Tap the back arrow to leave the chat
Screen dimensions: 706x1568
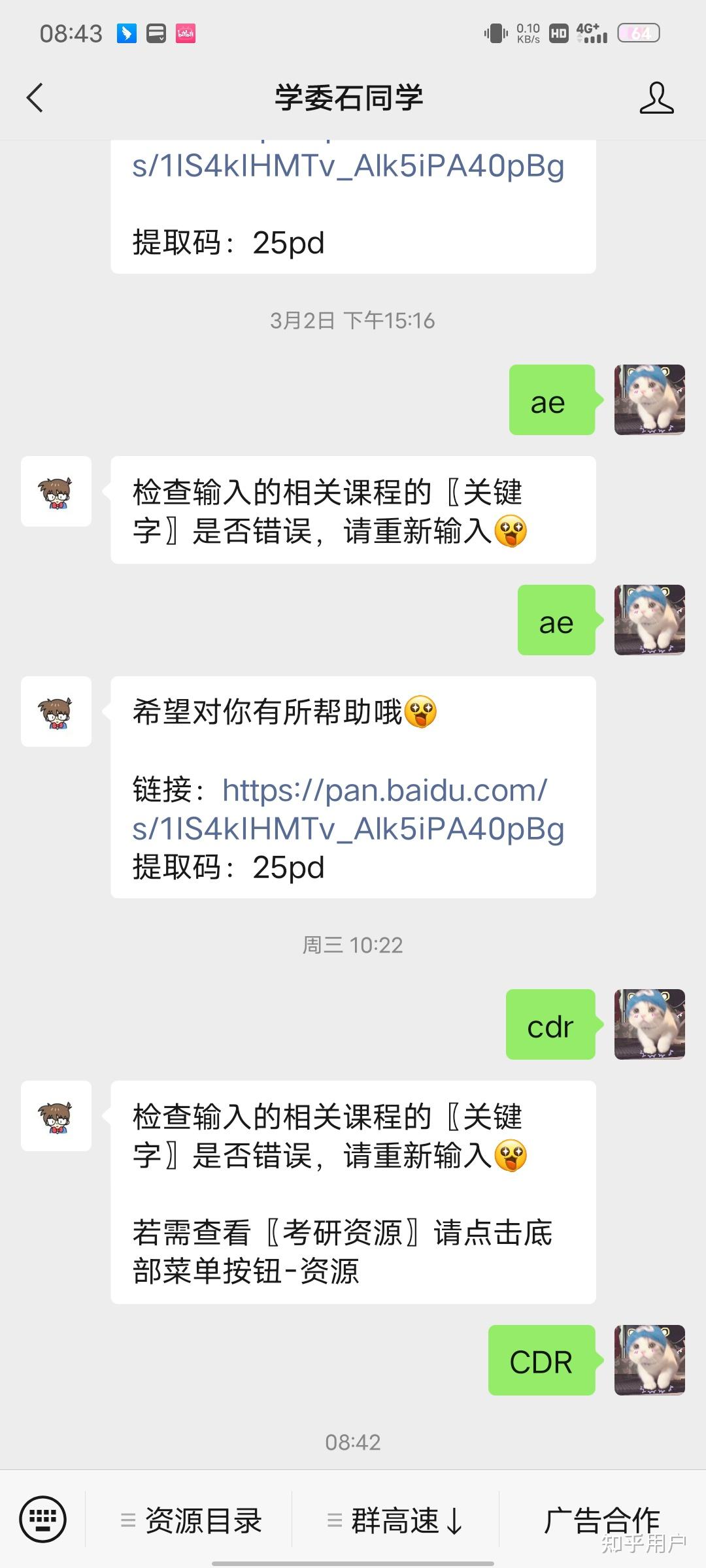pyautogui.click(x=33, y=98)
